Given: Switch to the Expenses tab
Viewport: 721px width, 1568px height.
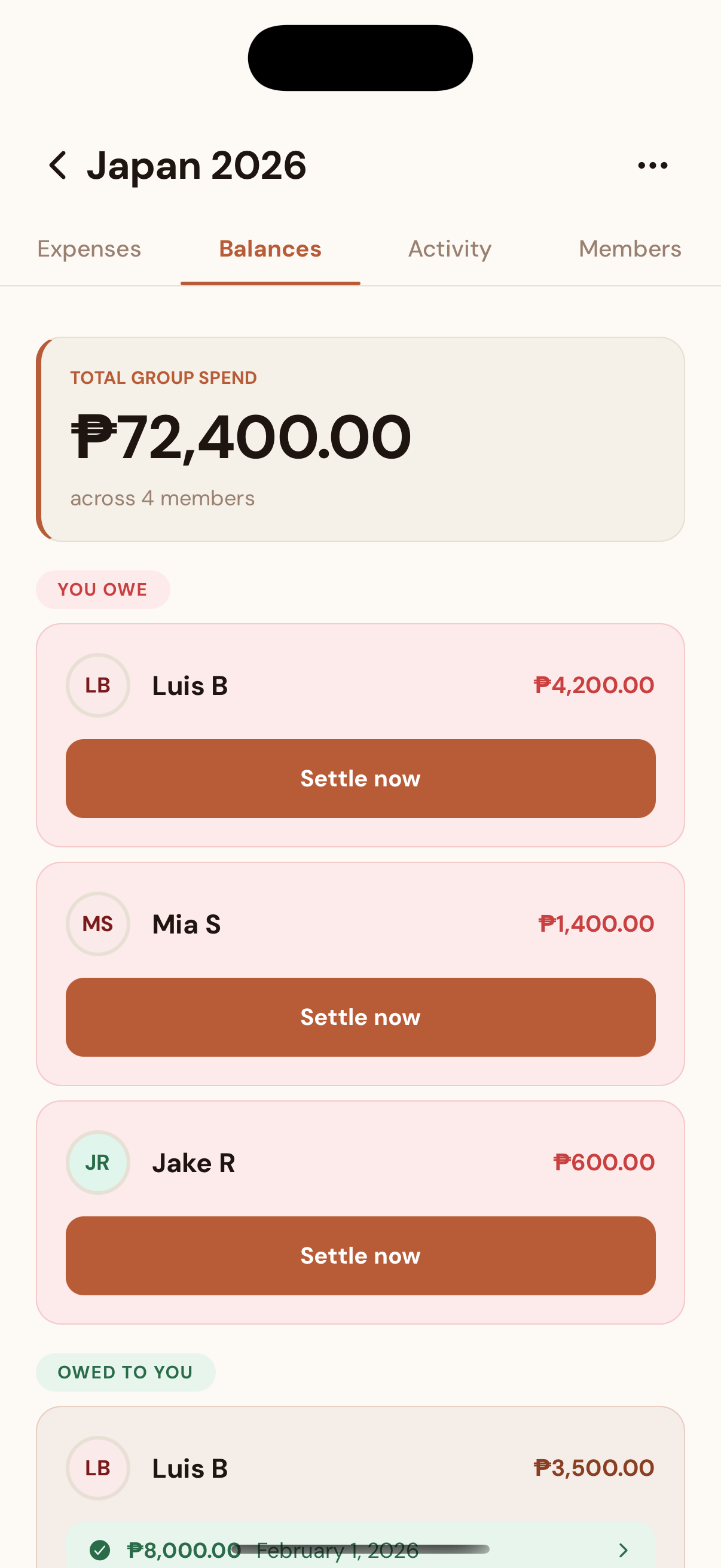Looking at the screenshot, I should 89,249.
